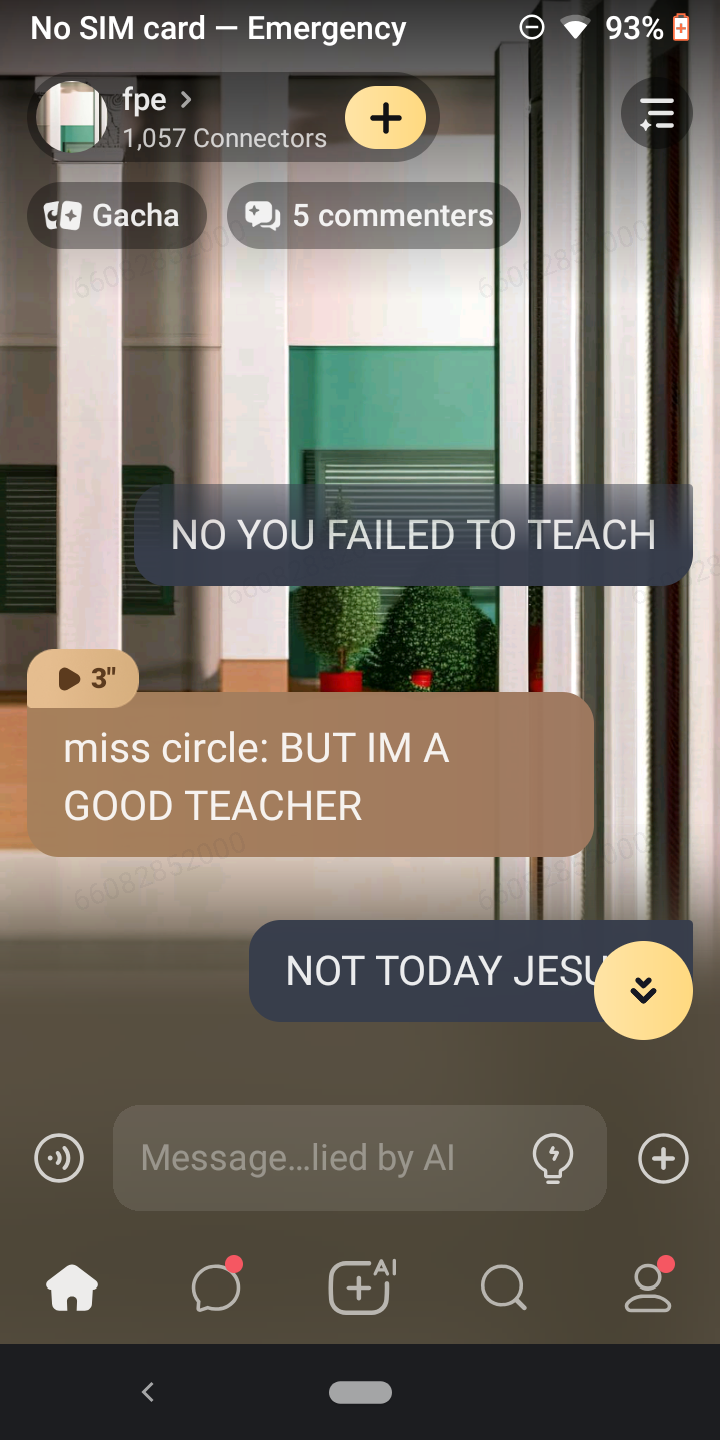Image resolution: width=720 pixels, height=1440 pixels.
Task: Focus the Message input field
Action: 320,1158
